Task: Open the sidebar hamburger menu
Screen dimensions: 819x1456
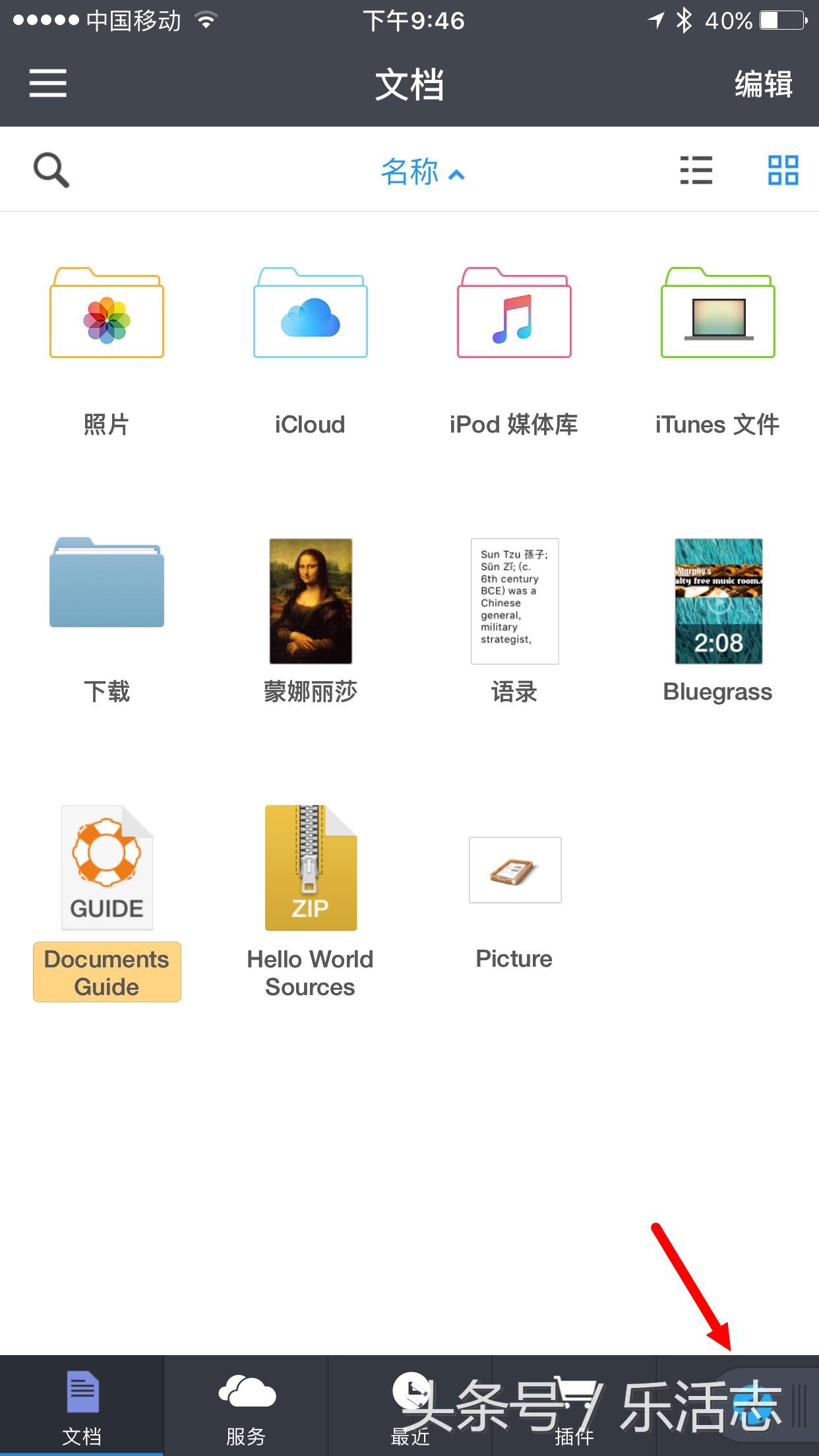Action: click(x=47, y=84)
